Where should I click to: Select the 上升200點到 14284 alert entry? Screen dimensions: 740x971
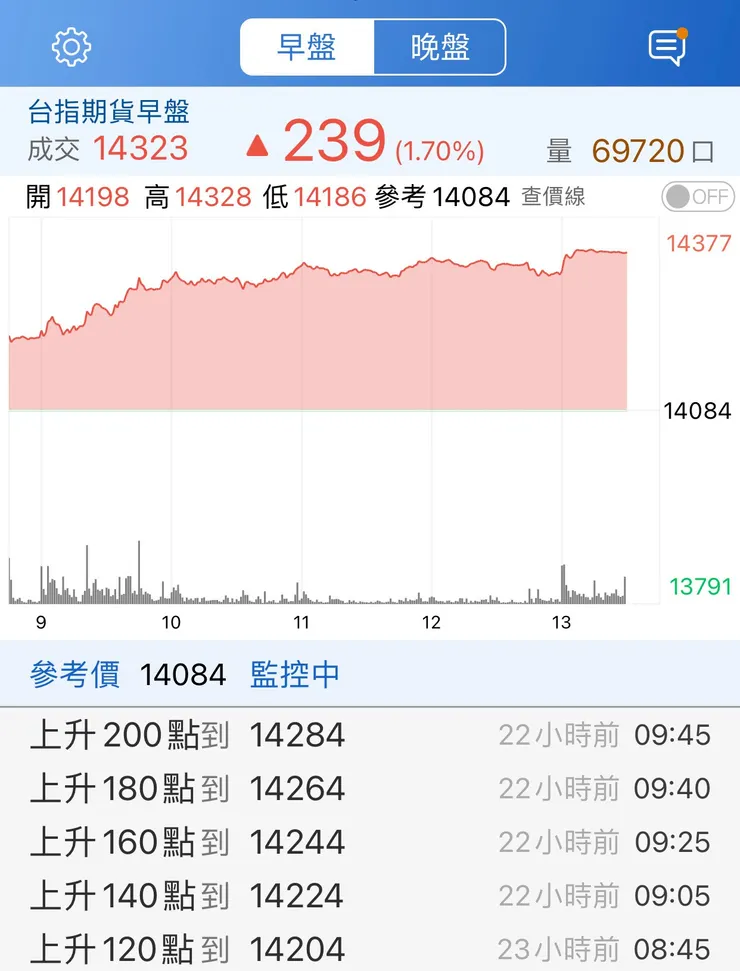185,734
